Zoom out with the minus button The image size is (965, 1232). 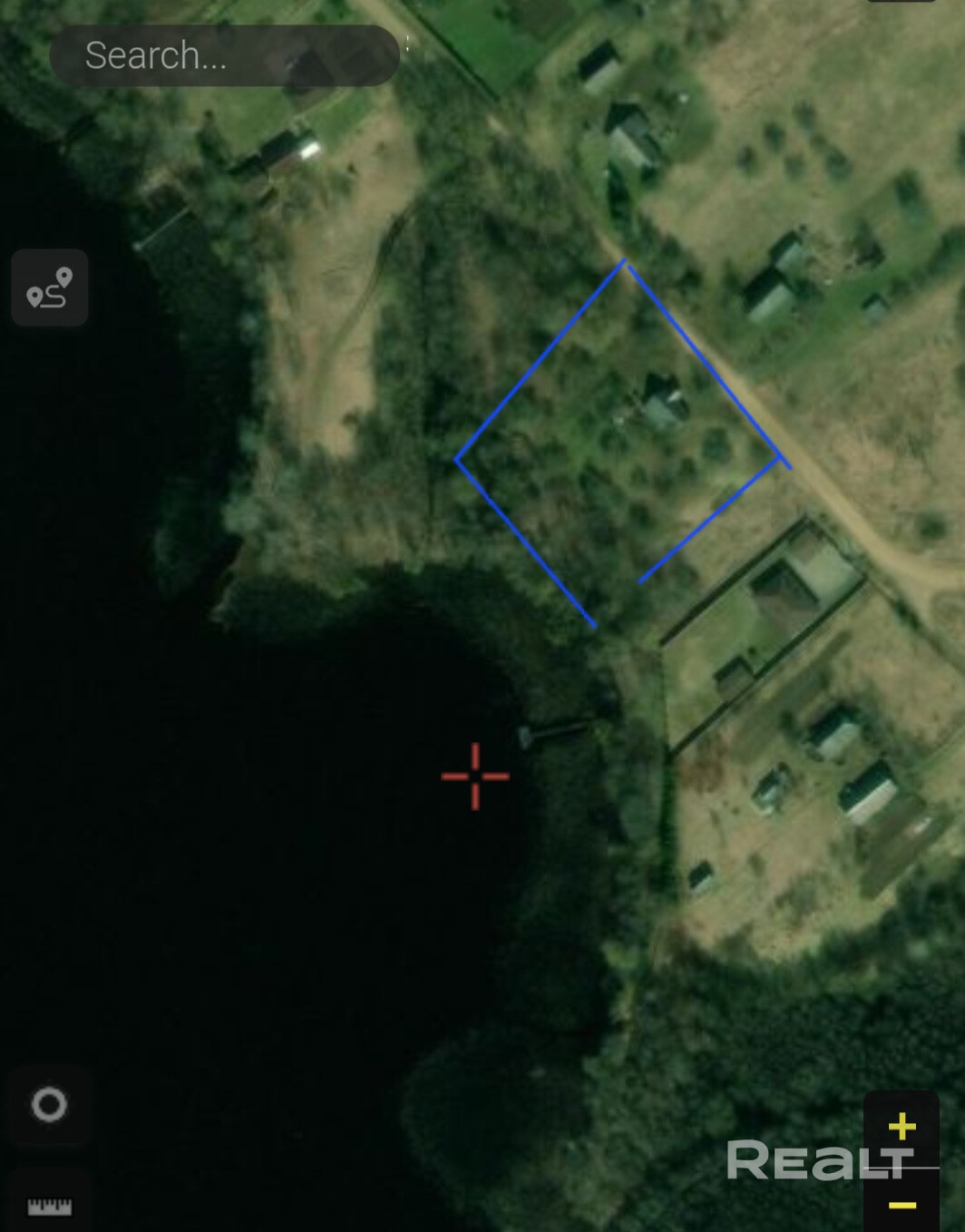point(901,1205)
